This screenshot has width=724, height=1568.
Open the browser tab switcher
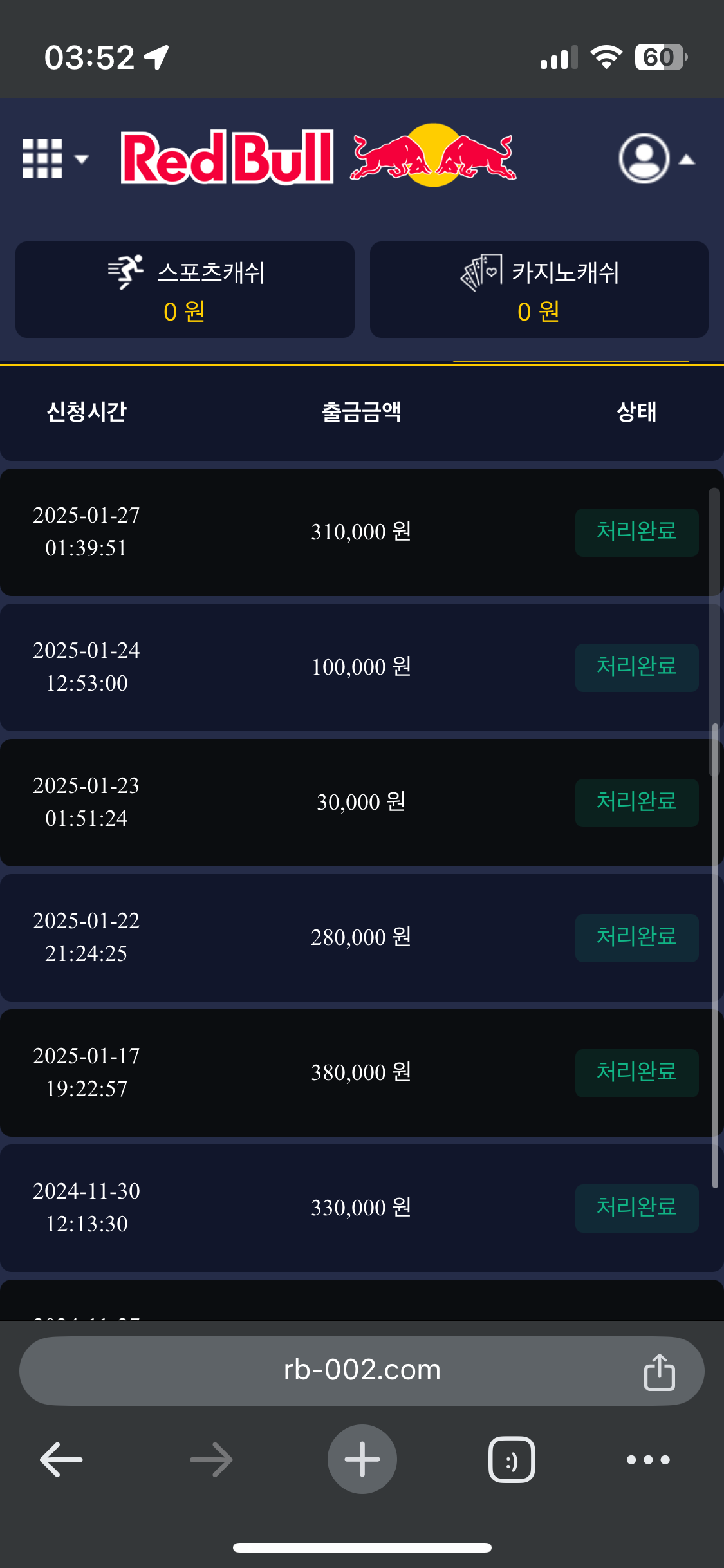click(512, 1459)
